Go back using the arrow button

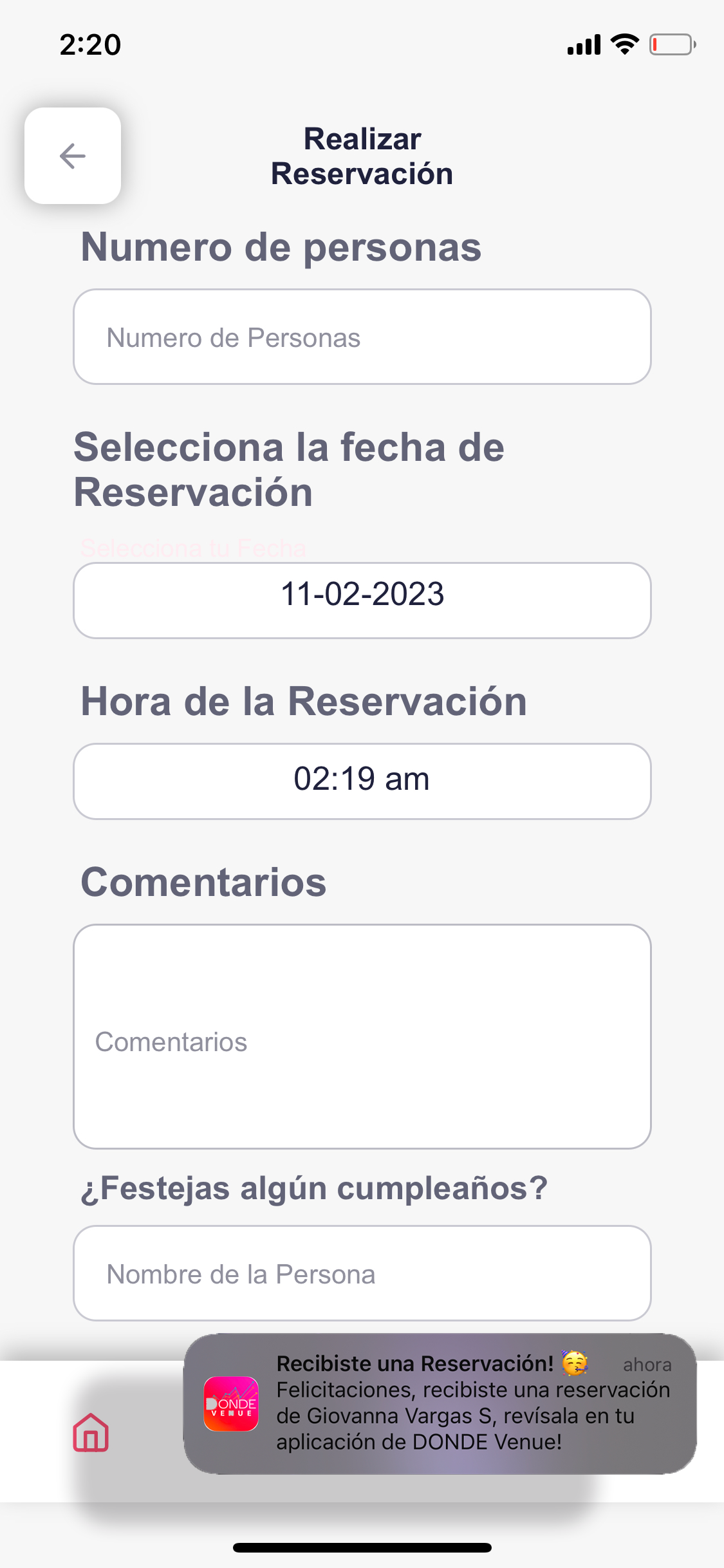[x=73, y=156]
